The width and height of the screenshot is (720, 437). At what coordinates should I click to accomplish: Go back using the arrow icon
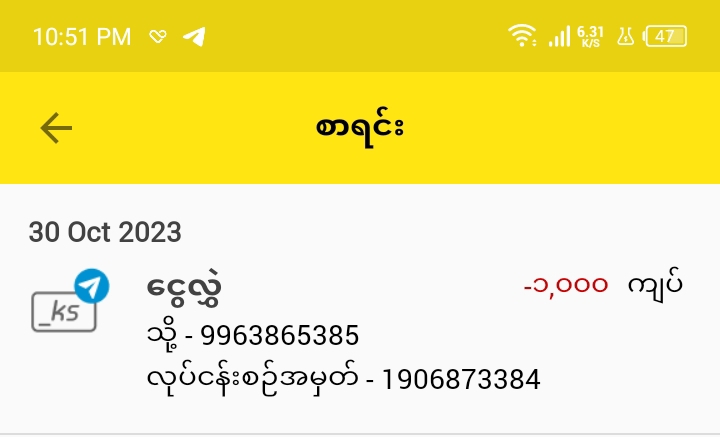pyautogui.click(x=56, y=128)
